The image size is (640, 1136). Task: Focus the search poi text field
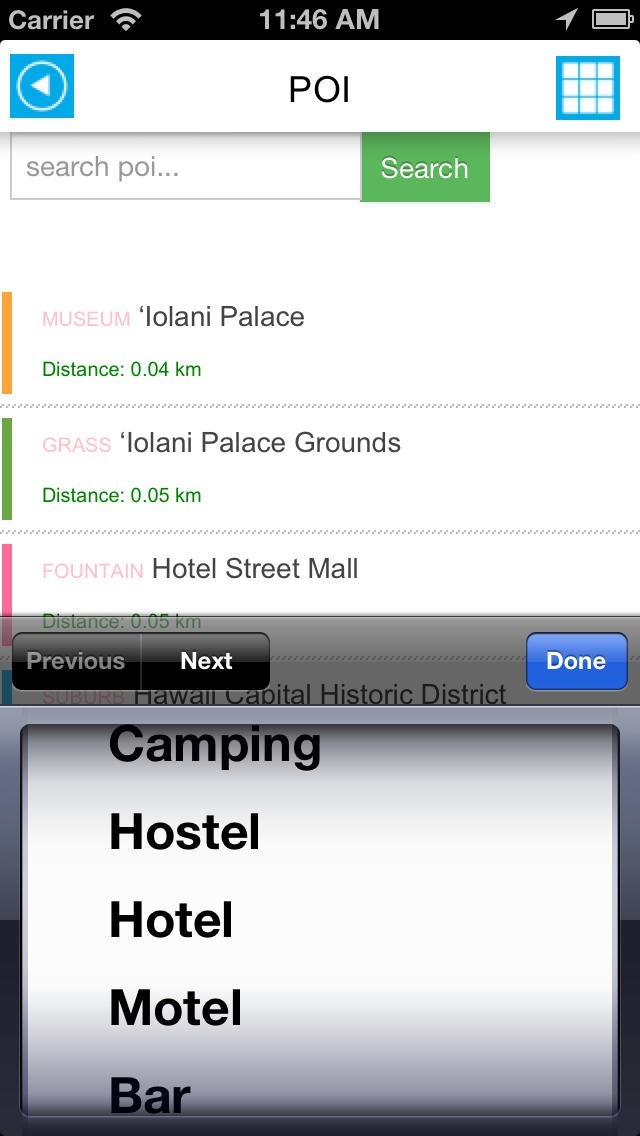185,167
